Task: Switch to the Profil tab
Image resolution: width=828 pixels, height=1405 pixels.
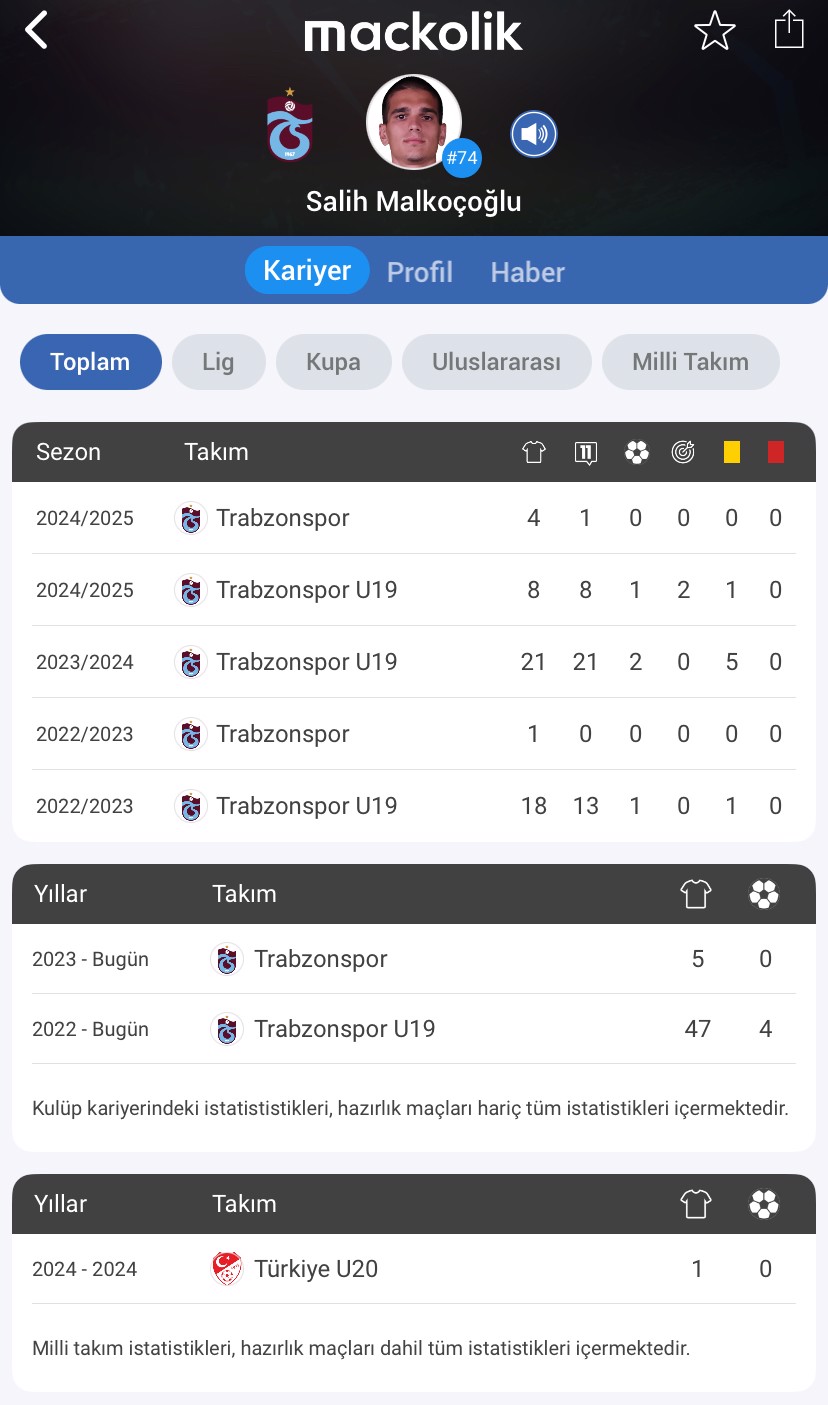Action: point(420,272)
